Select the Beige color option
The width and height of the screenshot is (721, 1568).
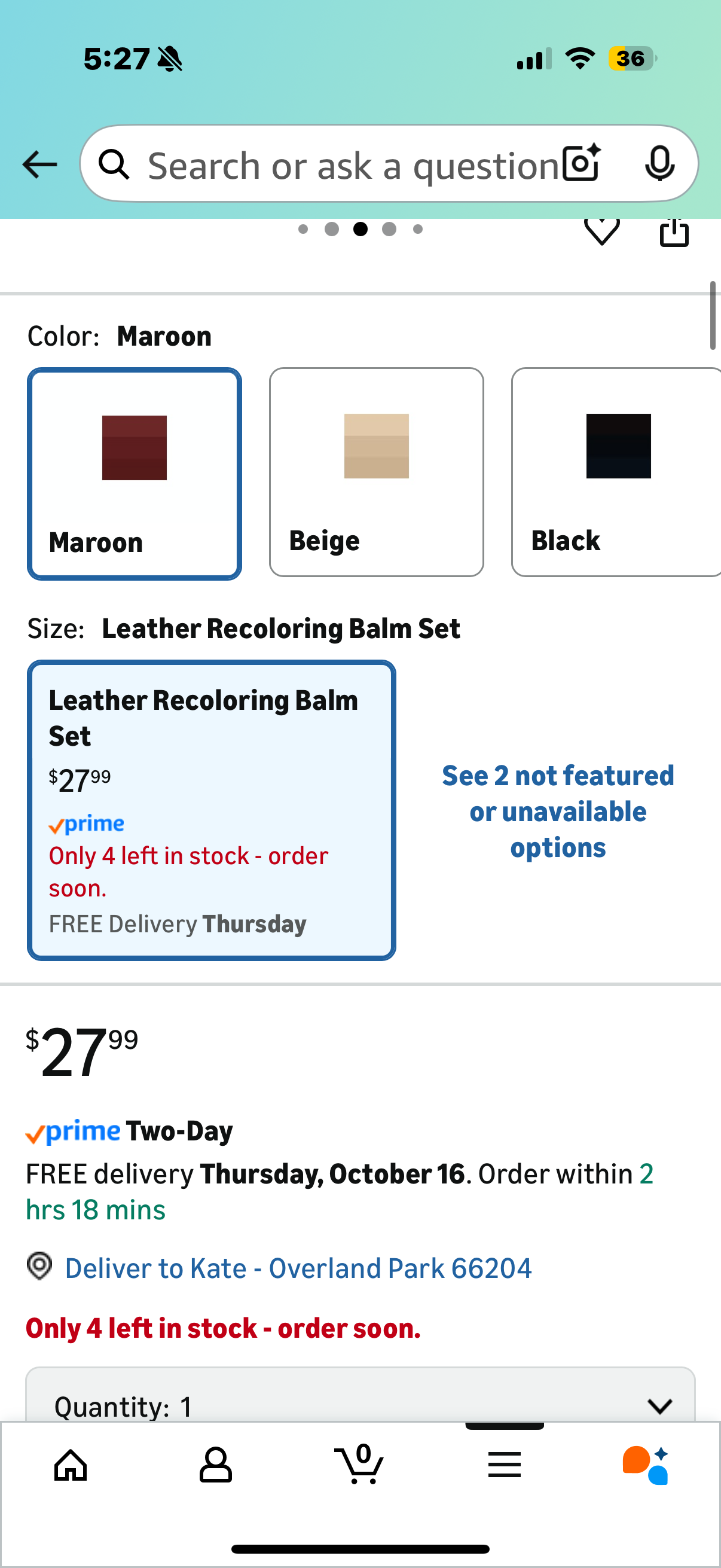(376, 472)
